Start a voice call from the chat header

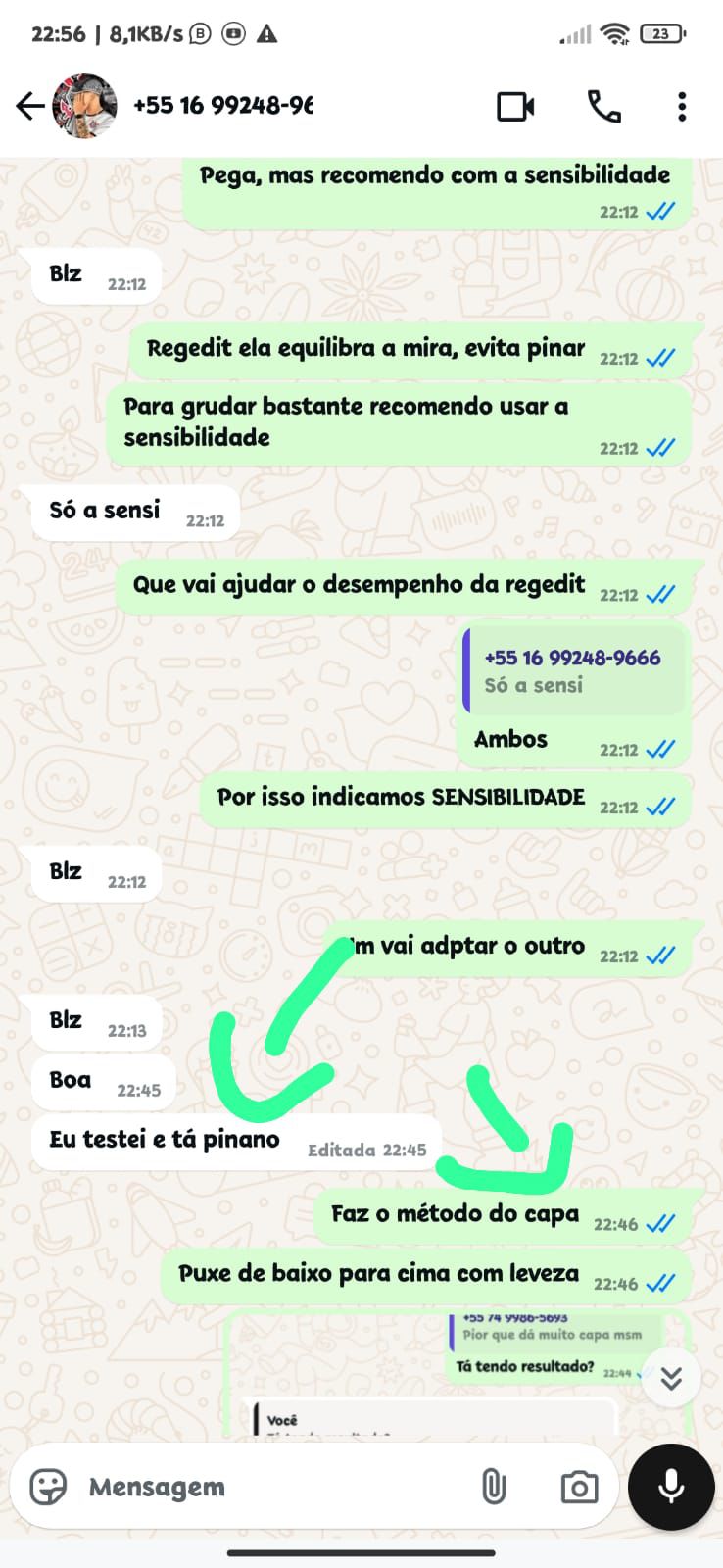tap(604, 107)
